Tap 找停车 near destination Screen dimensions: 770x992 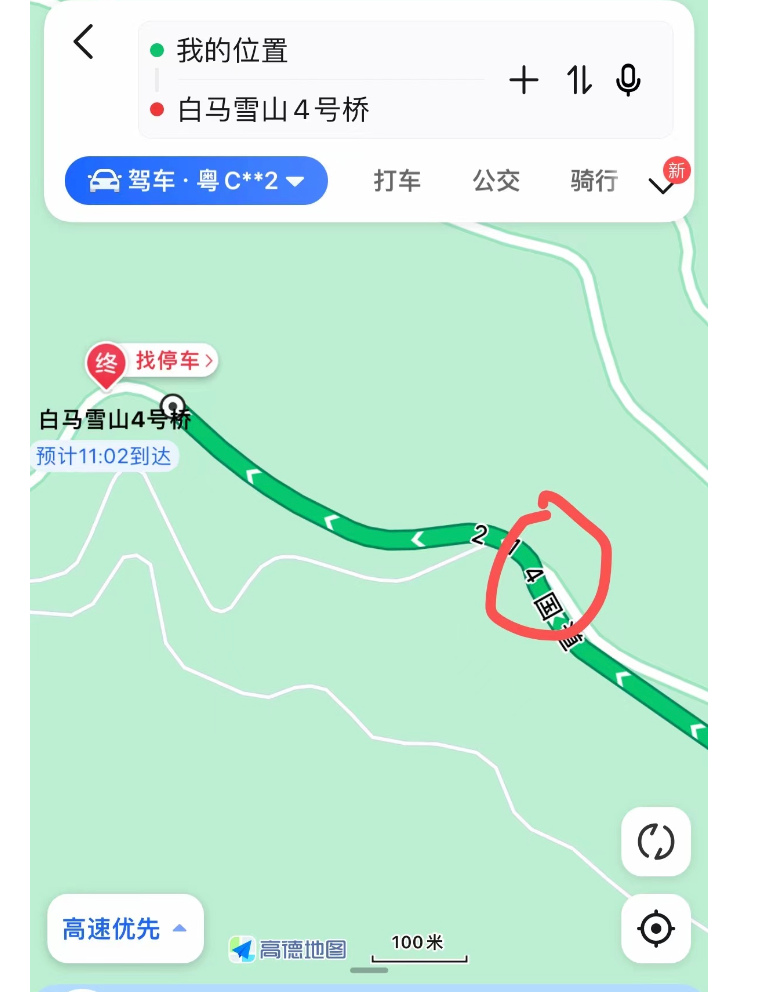[174, 361]
